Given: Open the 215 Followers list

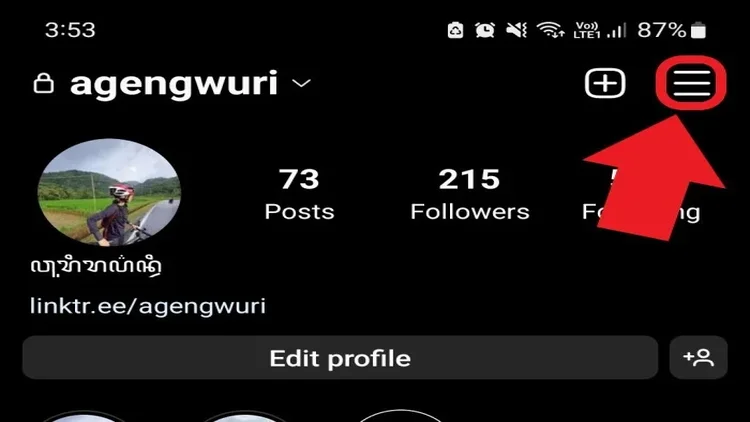Looking at the screenshot, I should pyautogui.click(x=469, y=194).
